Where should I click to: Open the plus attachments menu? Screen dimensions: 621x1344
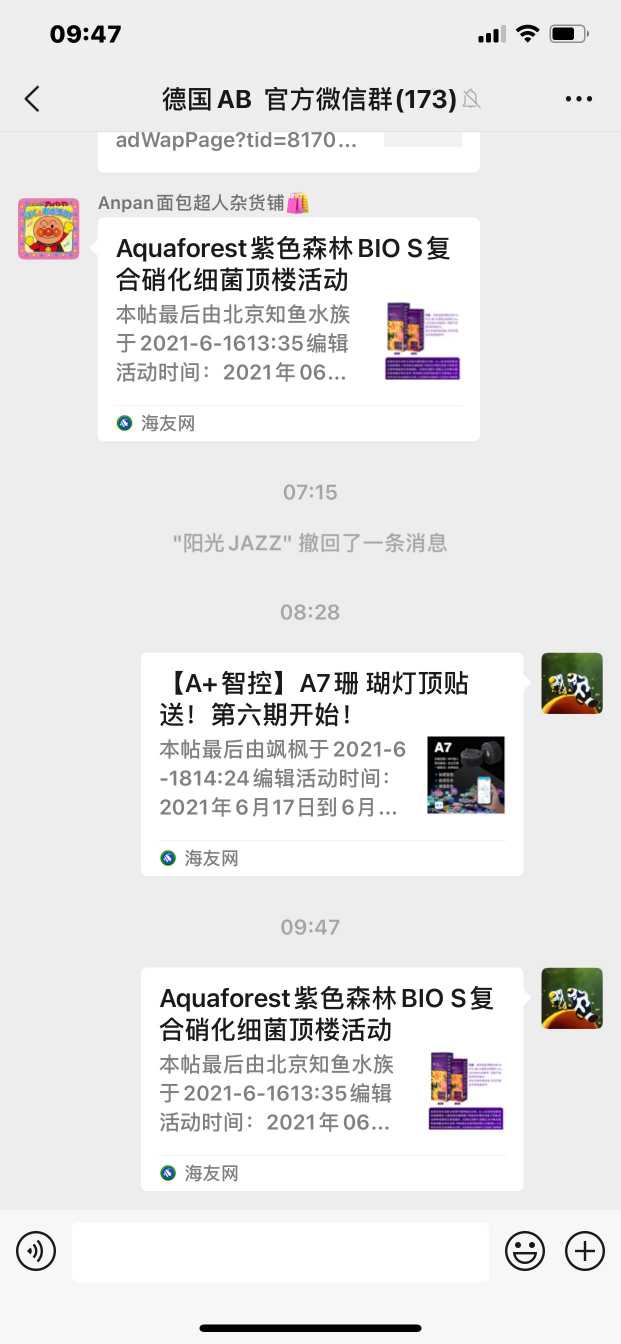[x=585, y=1251]
